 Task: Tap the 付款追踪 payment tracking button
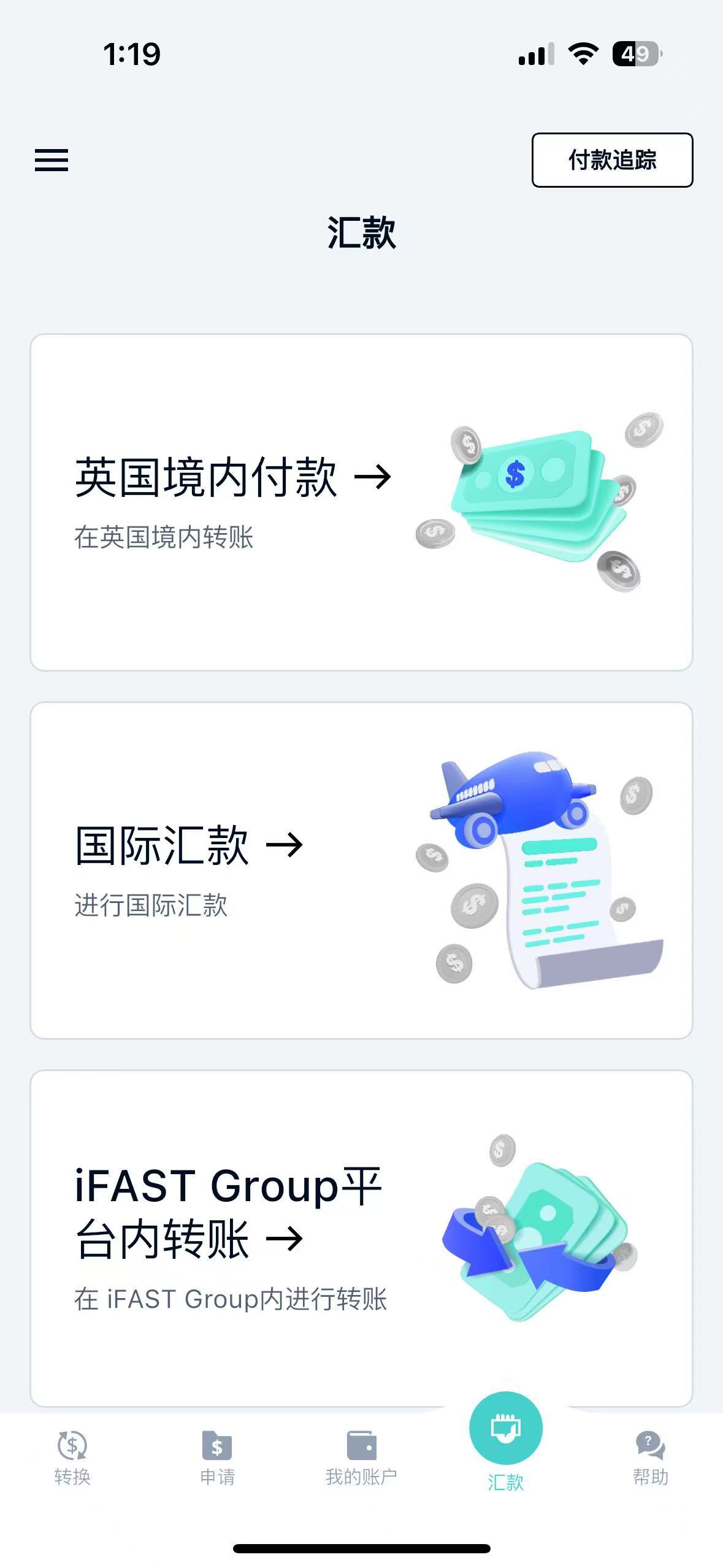(612, 160)
